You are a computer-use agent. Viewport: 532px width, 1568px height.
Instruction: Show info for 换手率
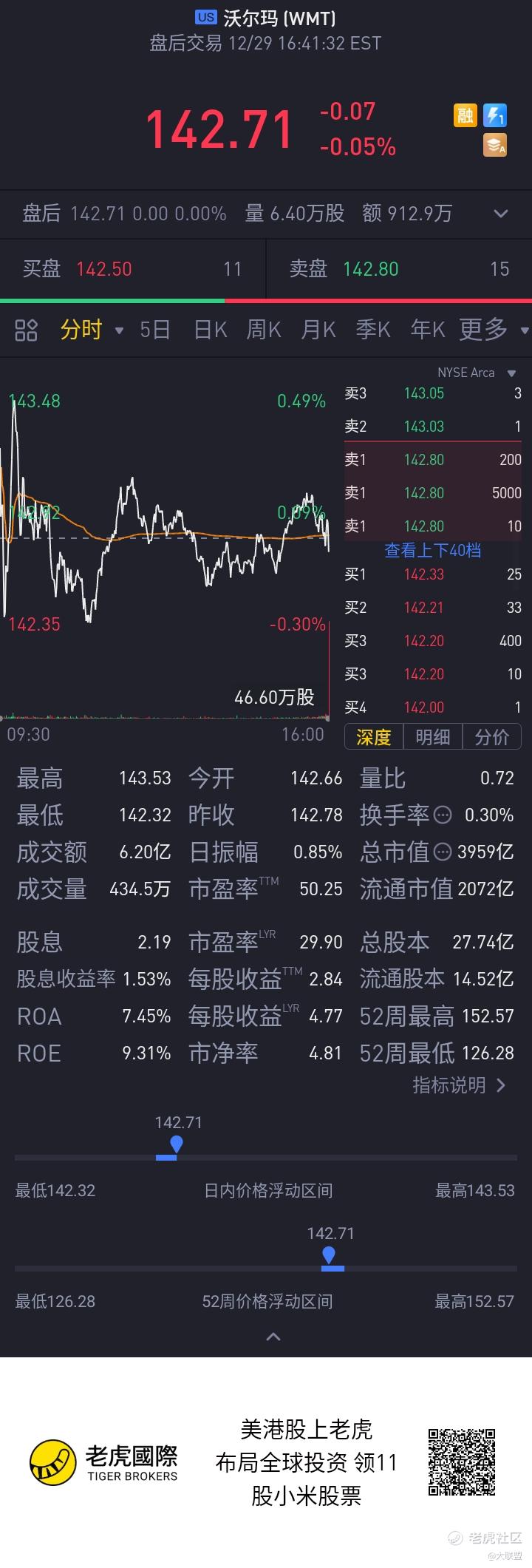[x=442, y=815]
